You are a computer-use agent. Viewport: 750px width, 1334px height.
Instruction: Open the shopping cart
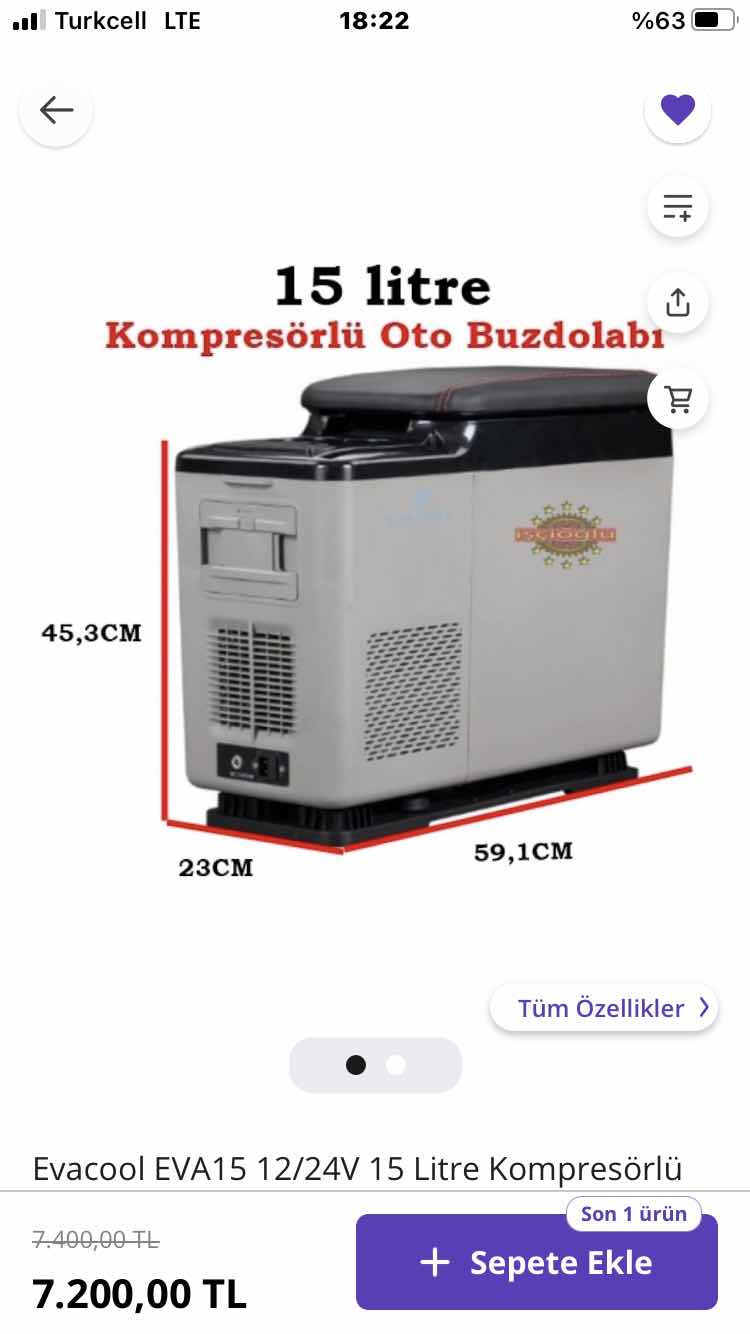(x=679, y=398)
